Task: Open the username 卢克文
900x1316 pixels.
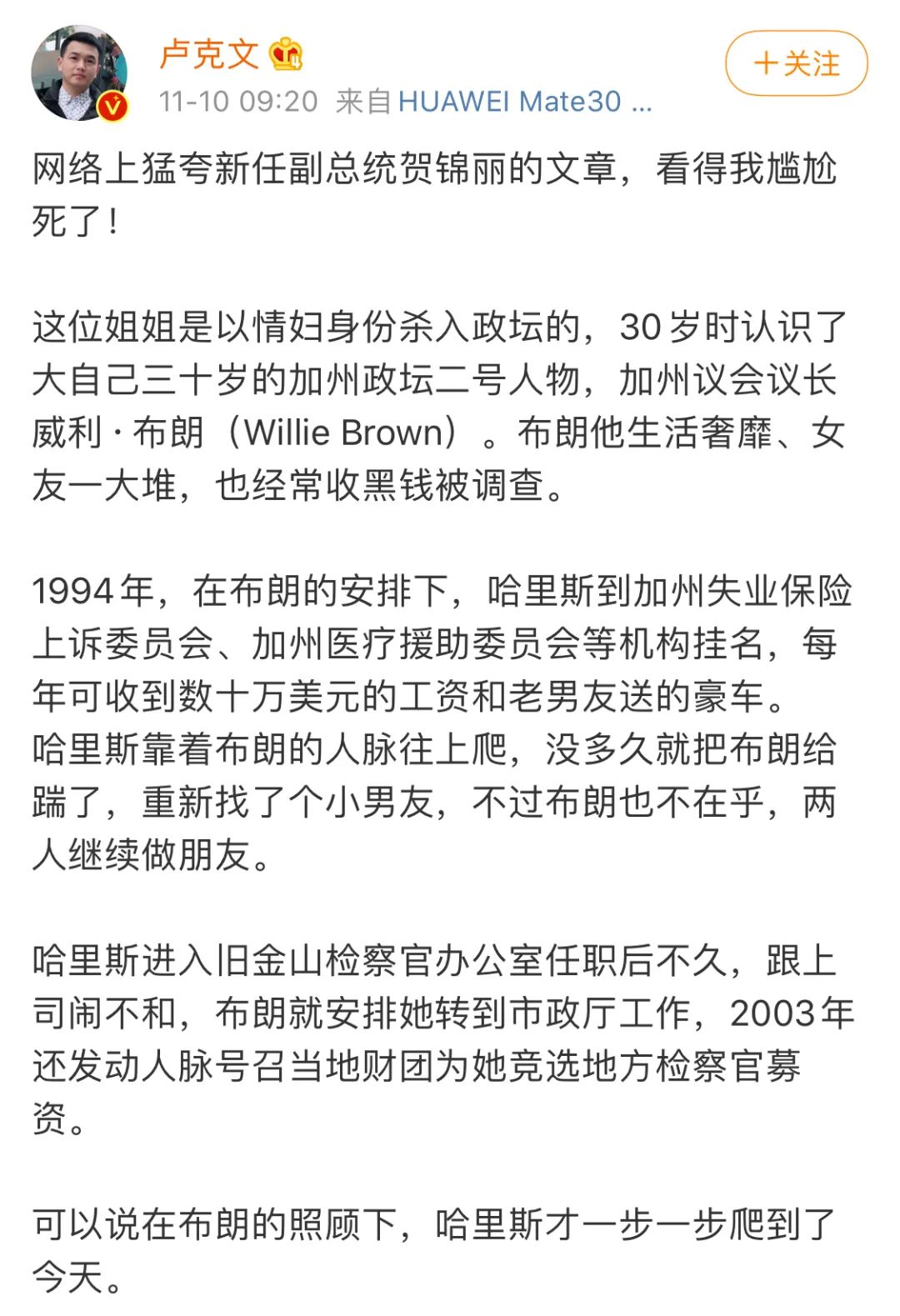Action: [209, 55]
